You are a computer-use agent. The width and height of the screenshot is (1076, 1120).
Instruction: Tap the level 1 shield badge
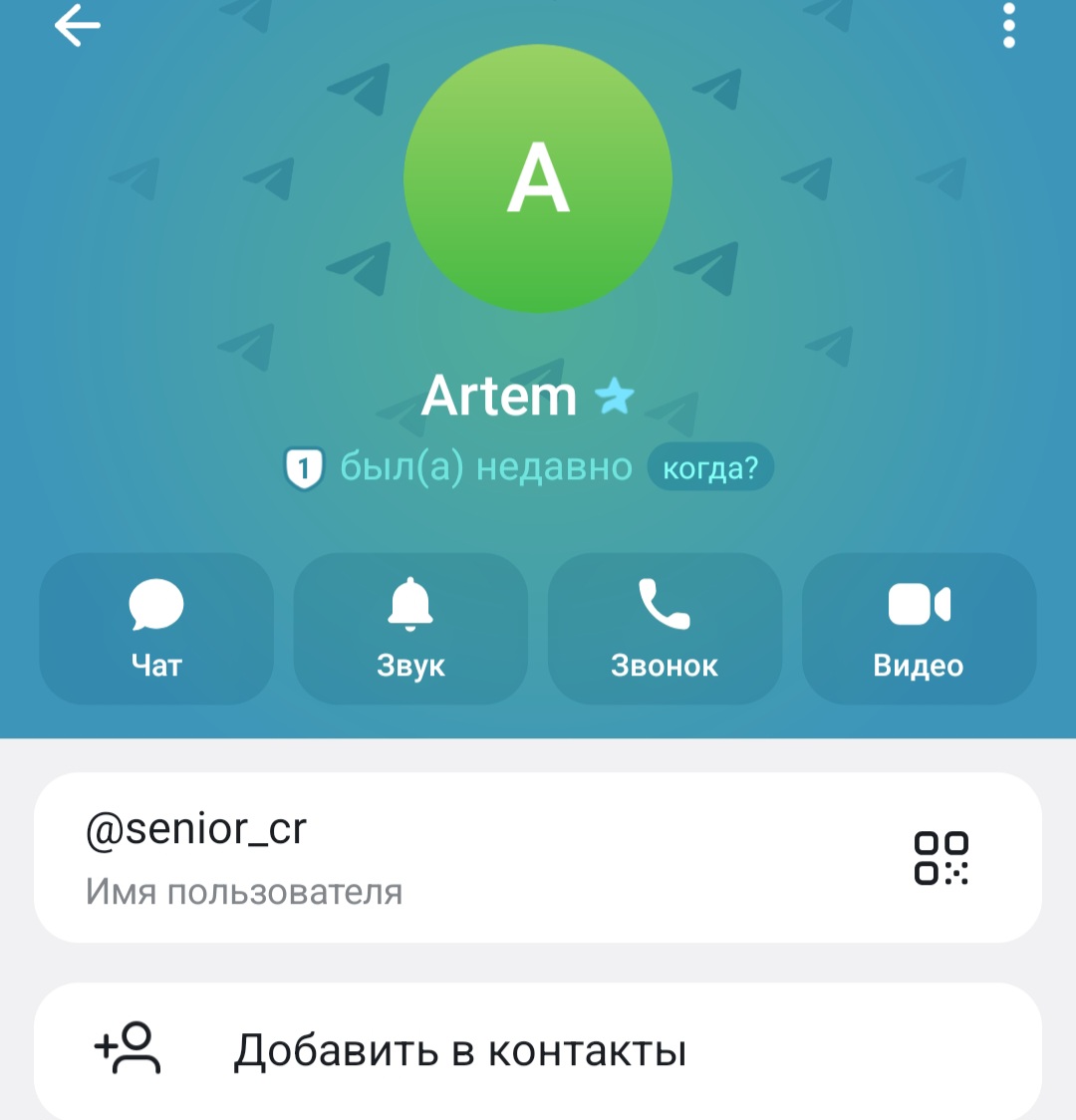305,468
